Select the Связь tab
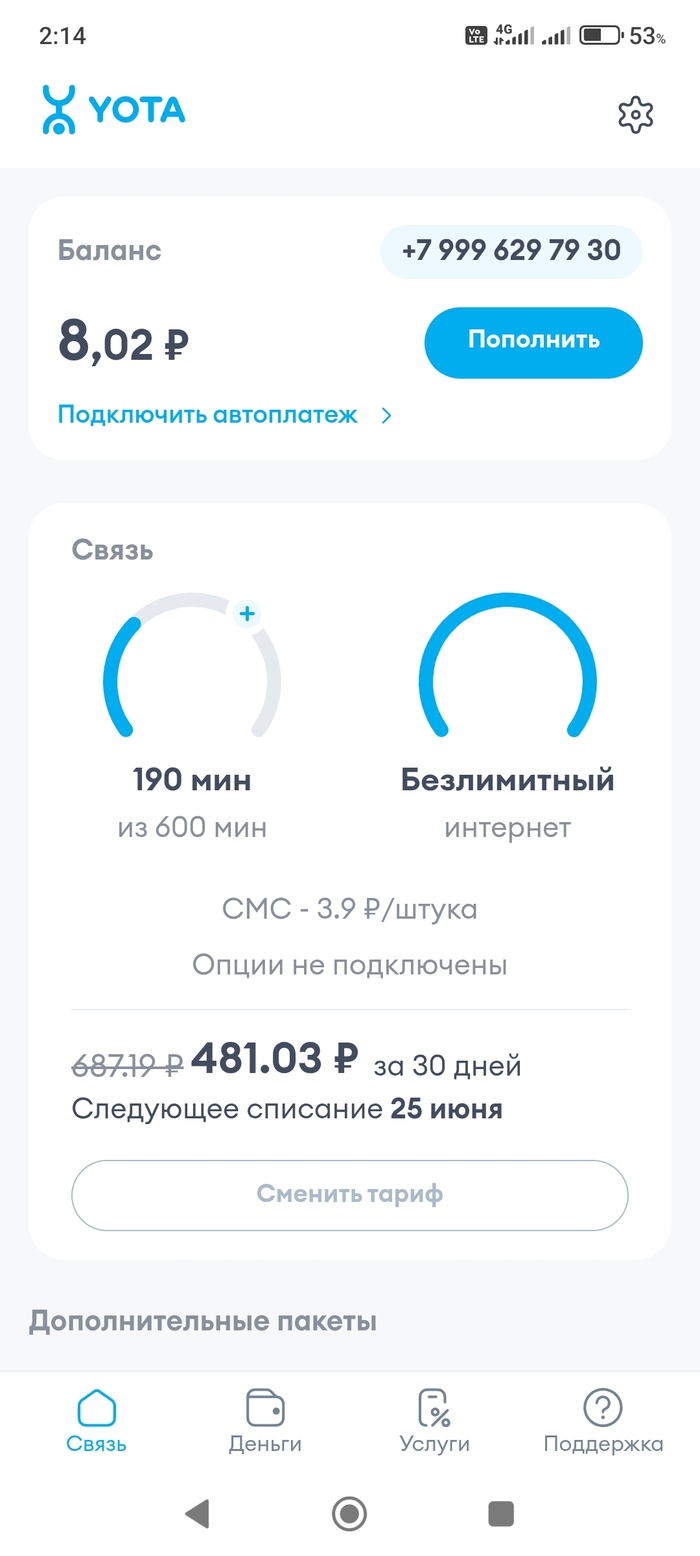This screenshot has height=1556, width=700. (97, 1421)
